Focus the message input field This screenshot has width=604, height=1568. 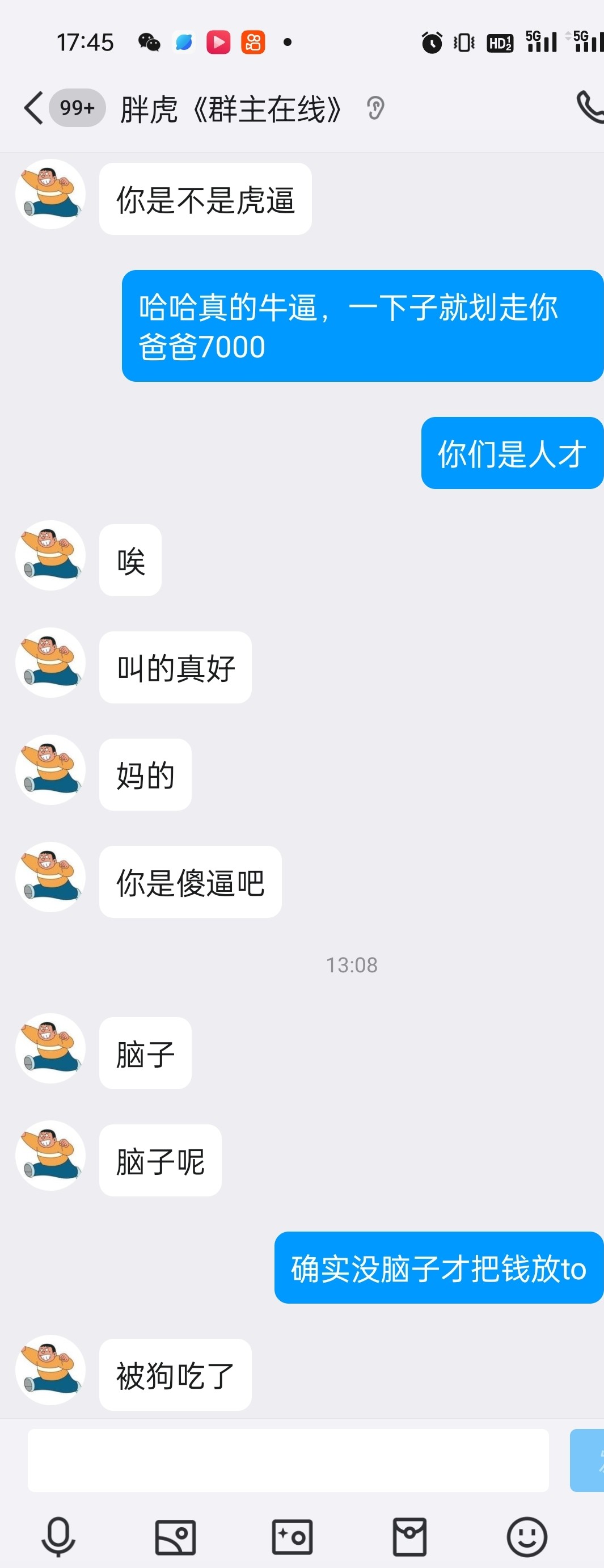pyautogui.click(x=288, y=1460)
